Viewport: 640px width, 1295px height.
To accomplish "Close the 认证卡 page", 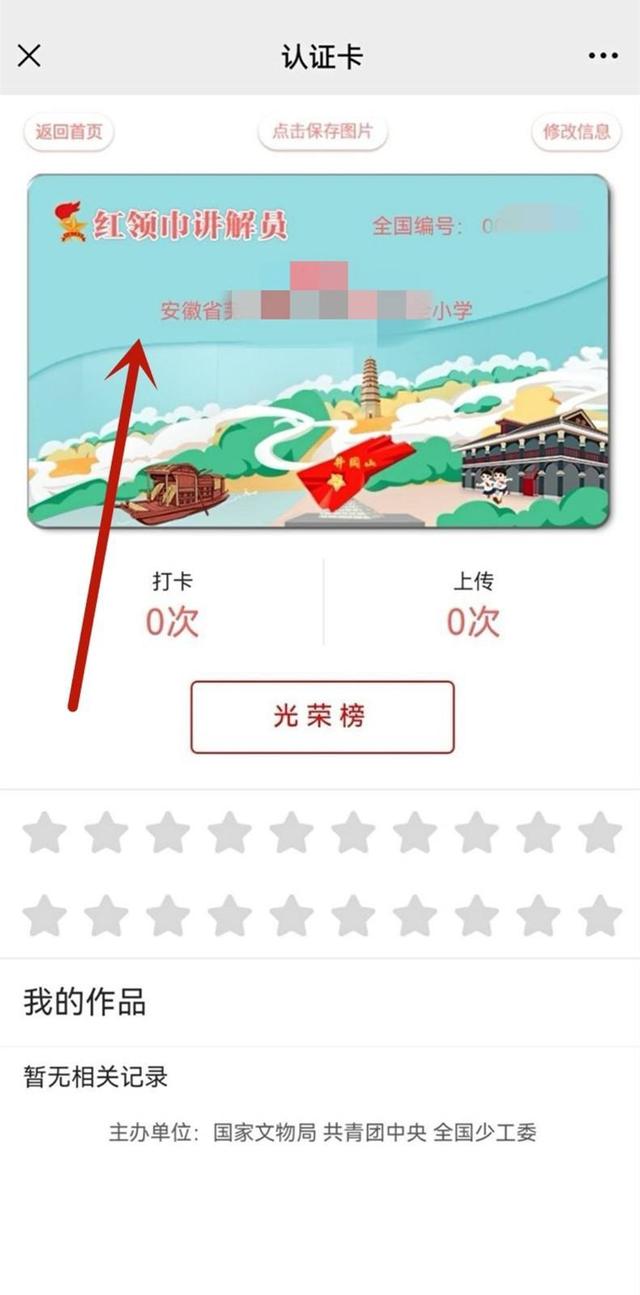I will (x=30, y=56).
